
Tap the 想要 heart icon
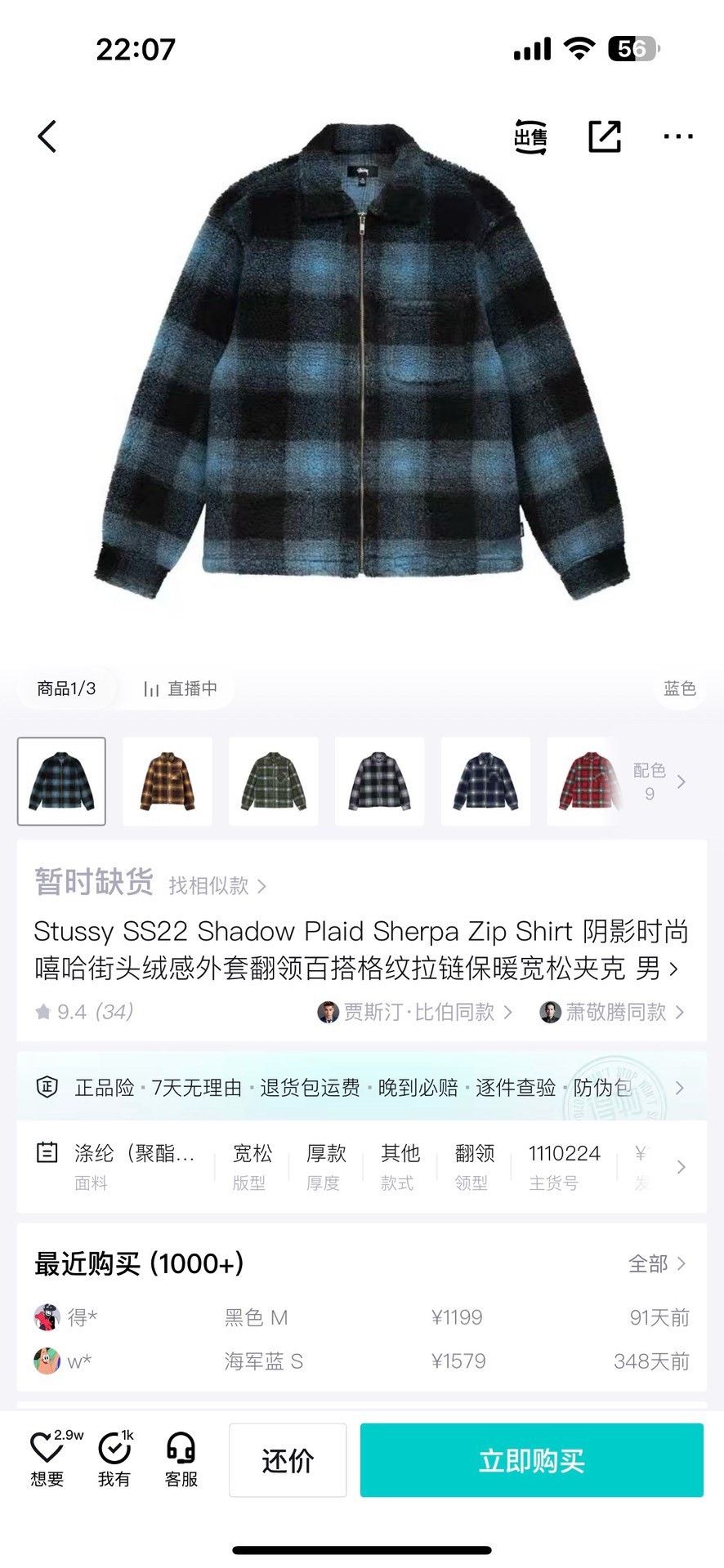pos(47,1459)
